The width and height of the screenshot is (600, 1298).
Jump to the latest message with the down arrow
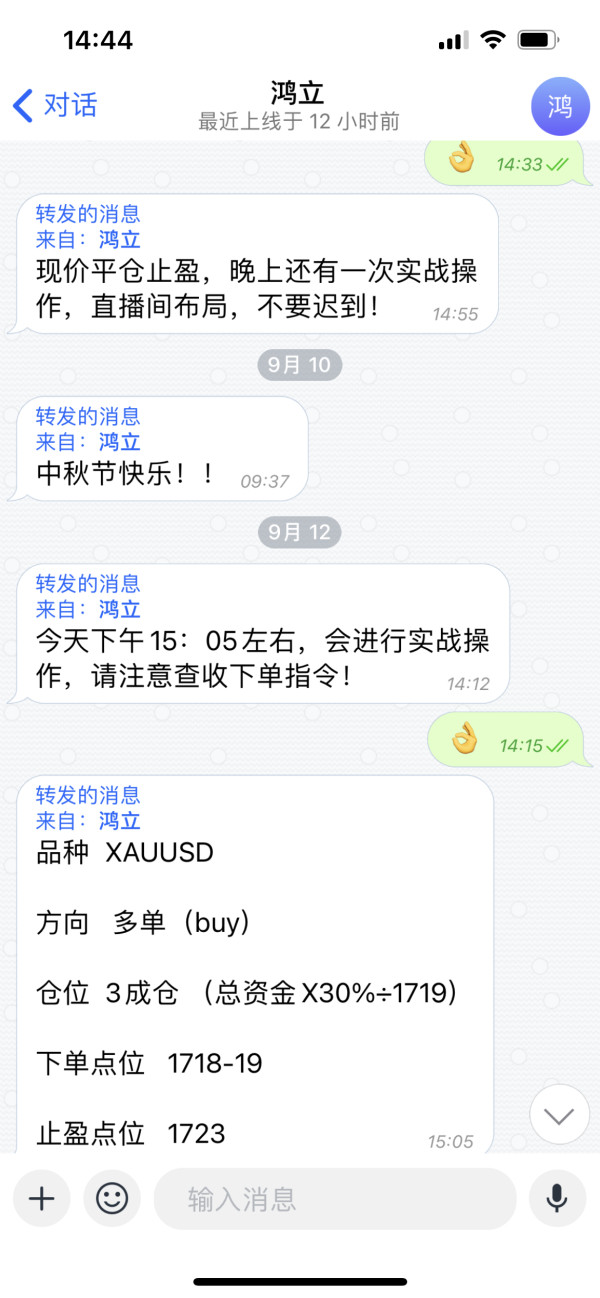pyautogui.click(x=559, y=1115)
